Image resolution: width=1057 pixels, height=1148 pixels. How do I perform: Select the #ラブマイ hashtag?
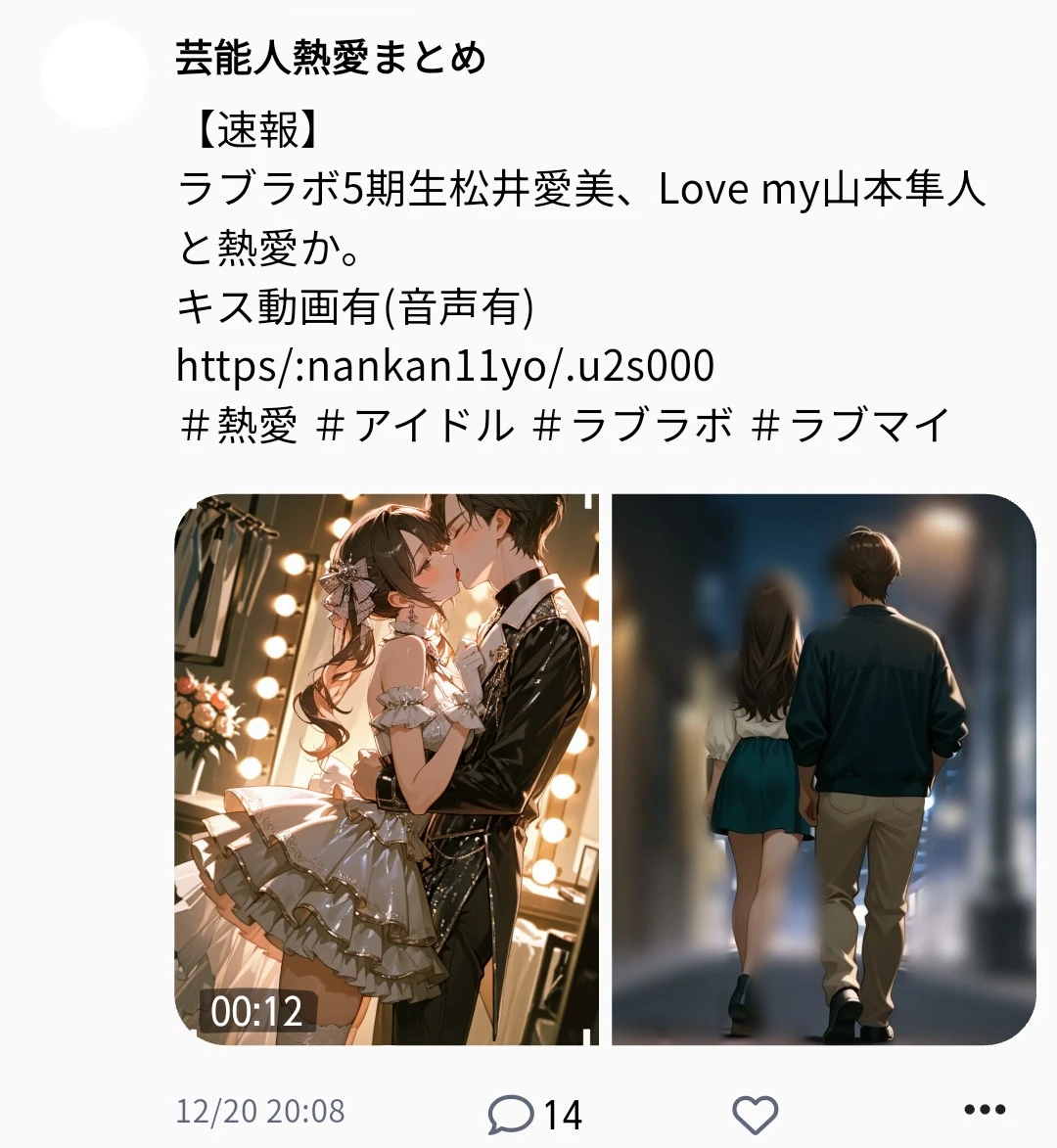click(x=851, y=426)
